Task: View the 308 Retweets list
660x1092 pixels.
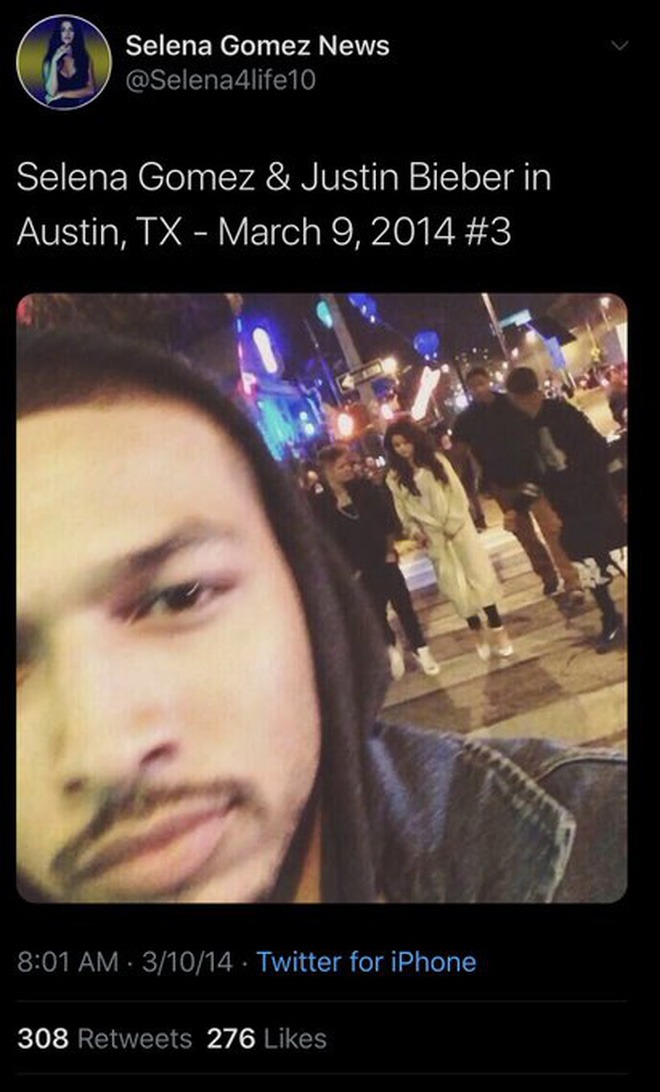Action: [x=104, y=1038]
